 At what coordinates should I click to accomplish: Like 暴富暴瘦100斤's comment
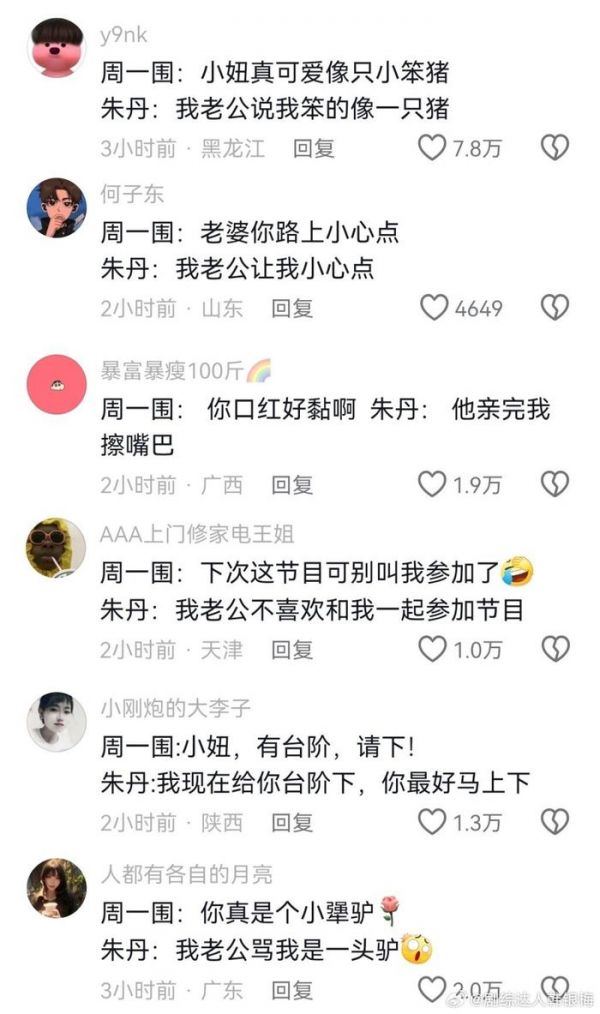pyautogui.click(x=432, y=484)
